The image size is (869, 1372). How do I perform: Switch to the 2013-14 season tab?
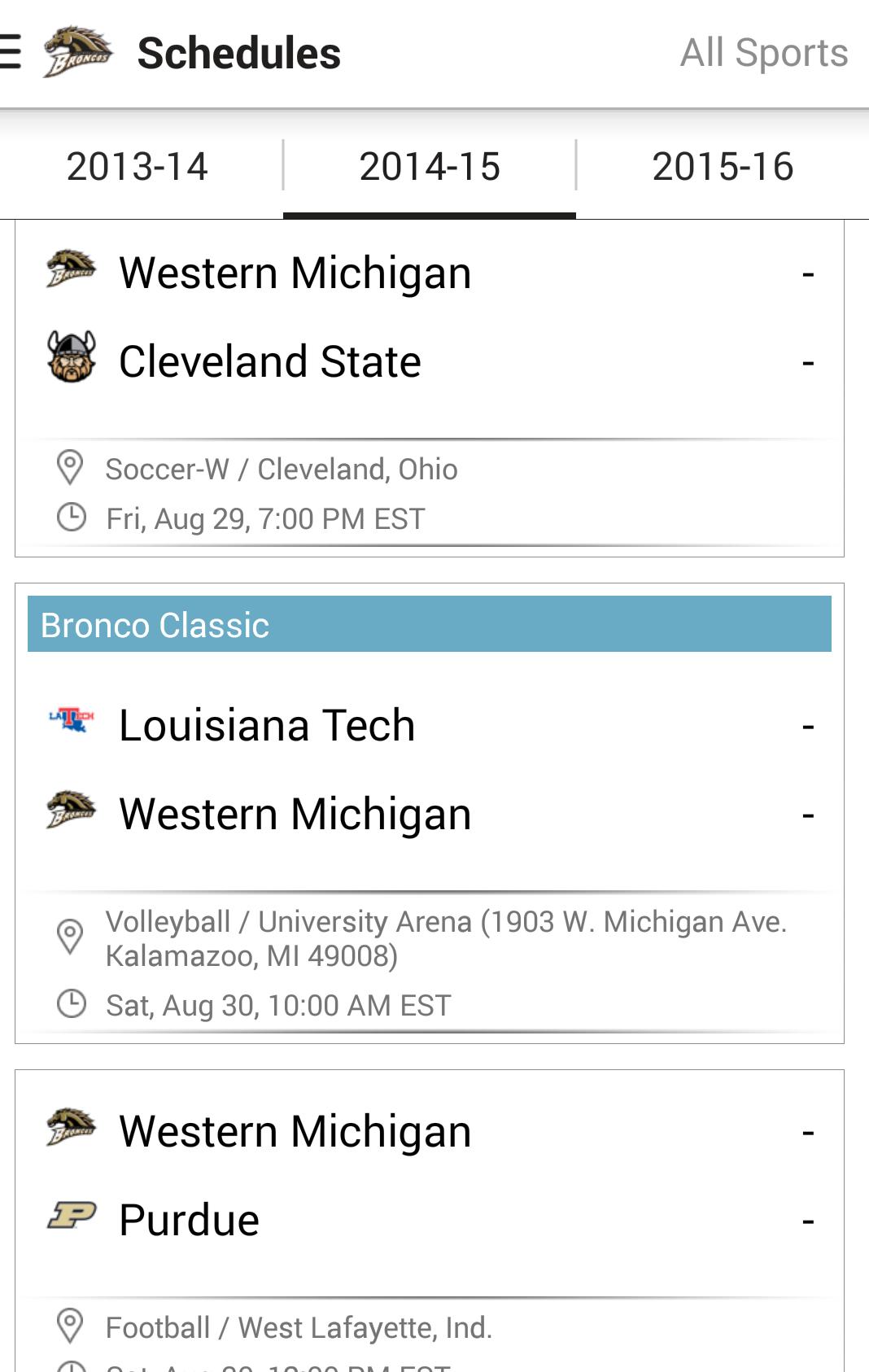click(x=138, y=167)
